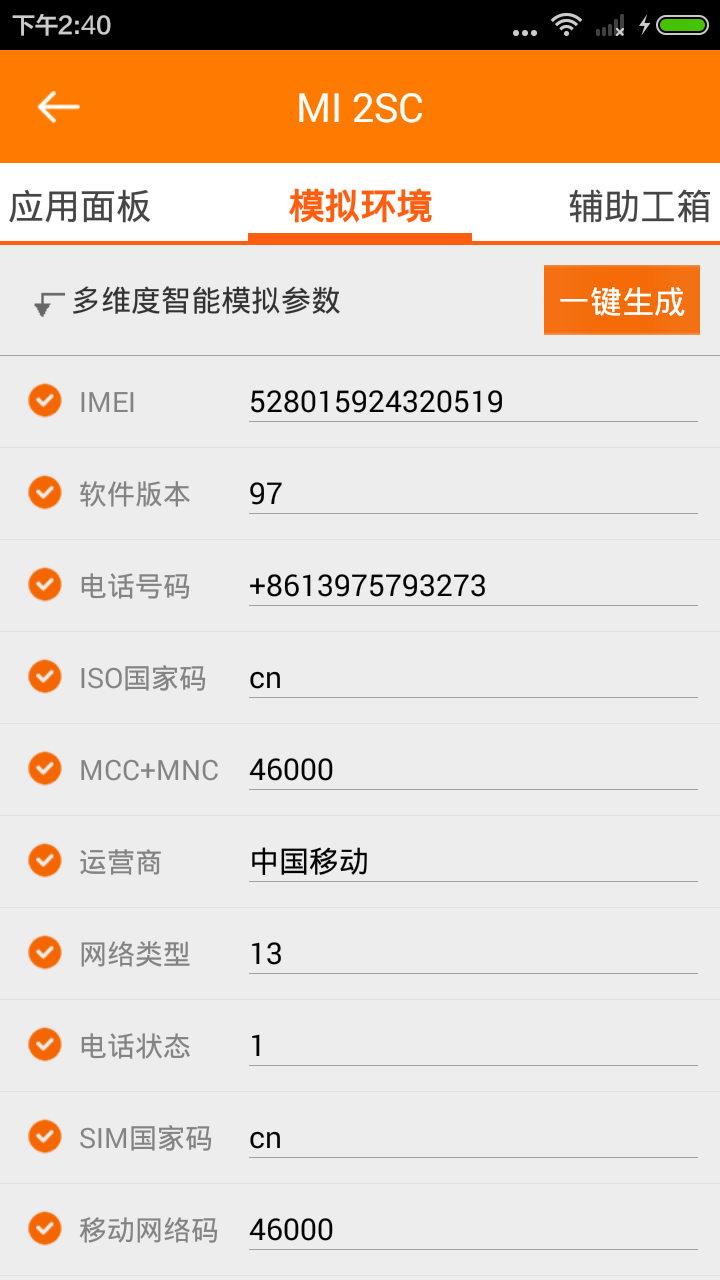Edit the 运营商 field showing 中国移动
The height and width of the screenshot is (1280, 720).
pyautogui.click(x=473, y=862)
